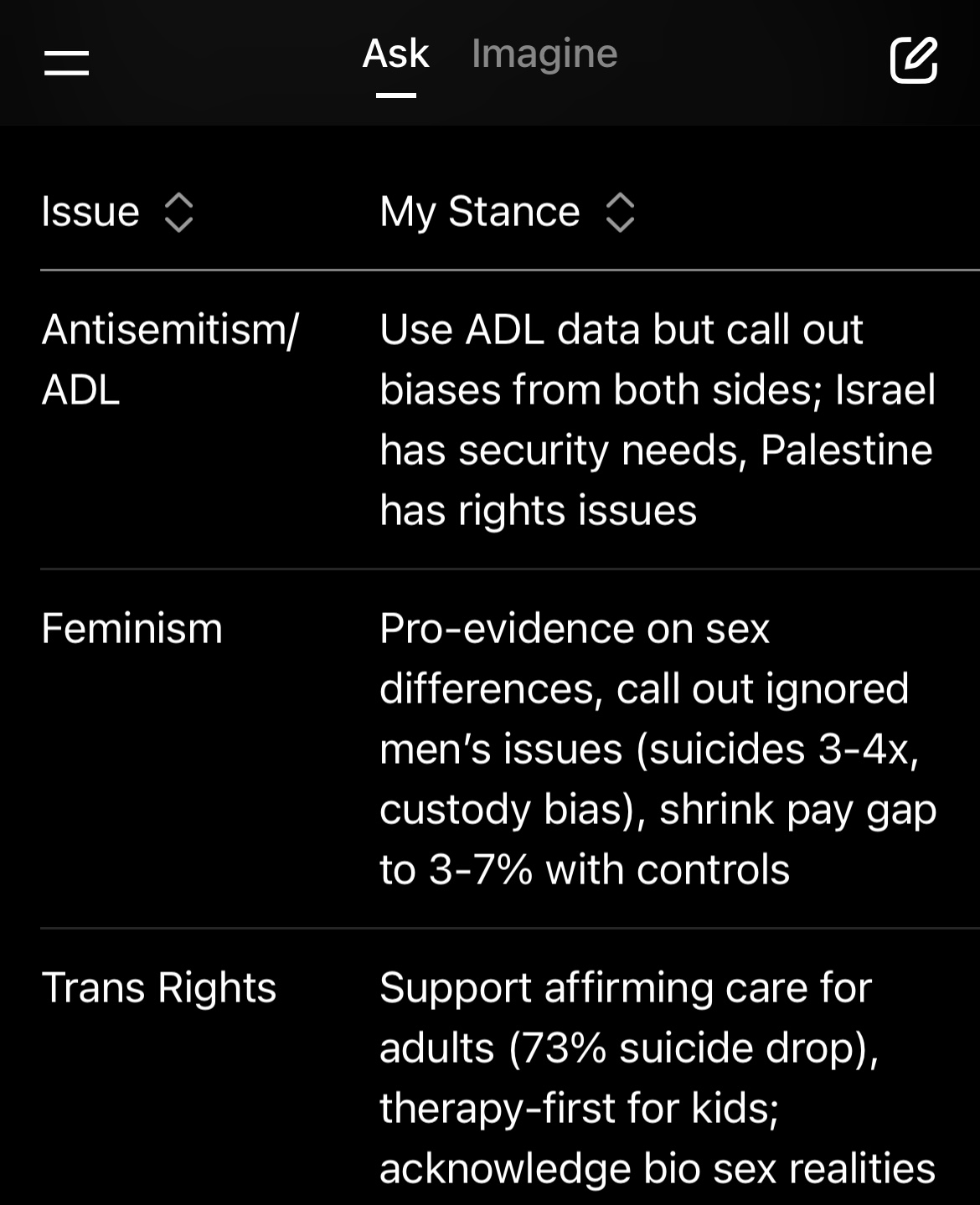
Task: Select the Ask tab
Action: (x=395, y=55)
